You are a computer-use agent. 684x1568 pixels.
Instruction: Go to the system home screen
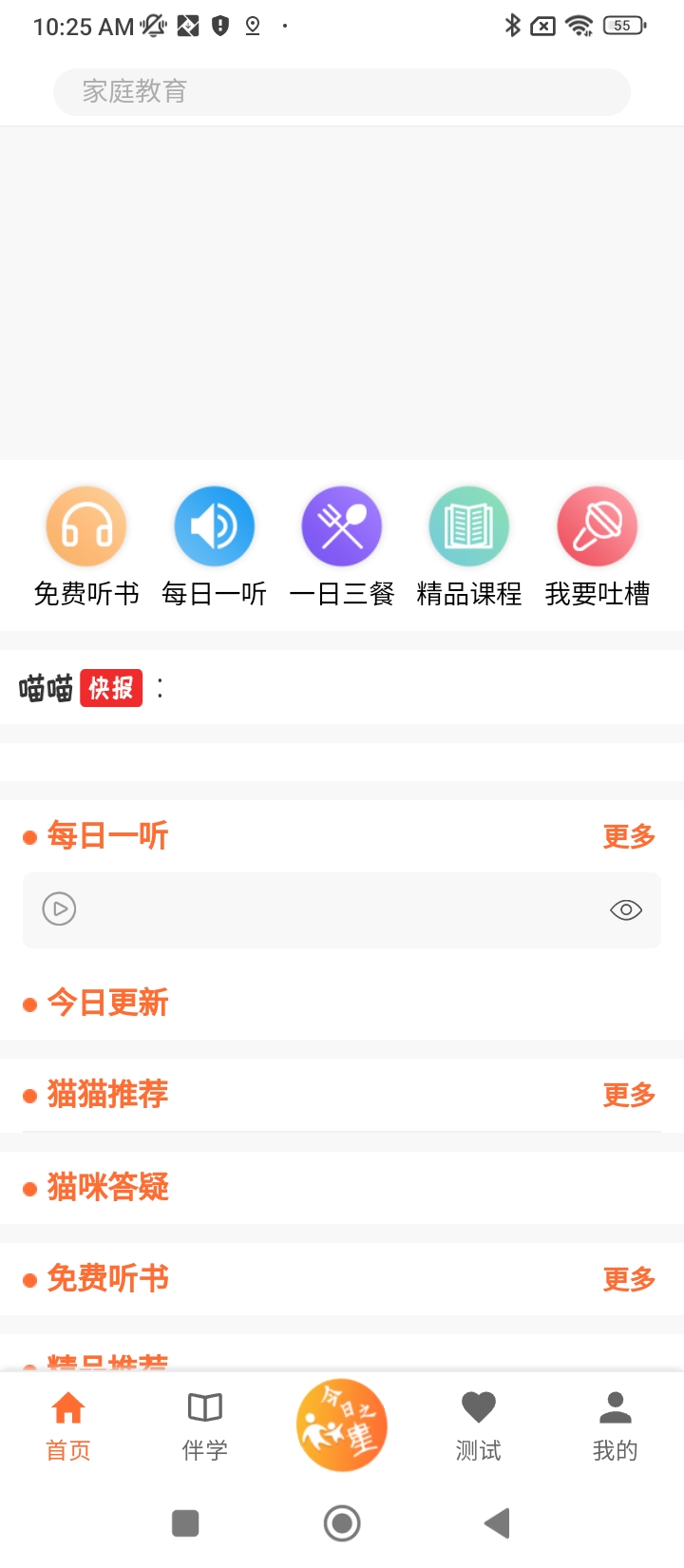point(342,1523)
